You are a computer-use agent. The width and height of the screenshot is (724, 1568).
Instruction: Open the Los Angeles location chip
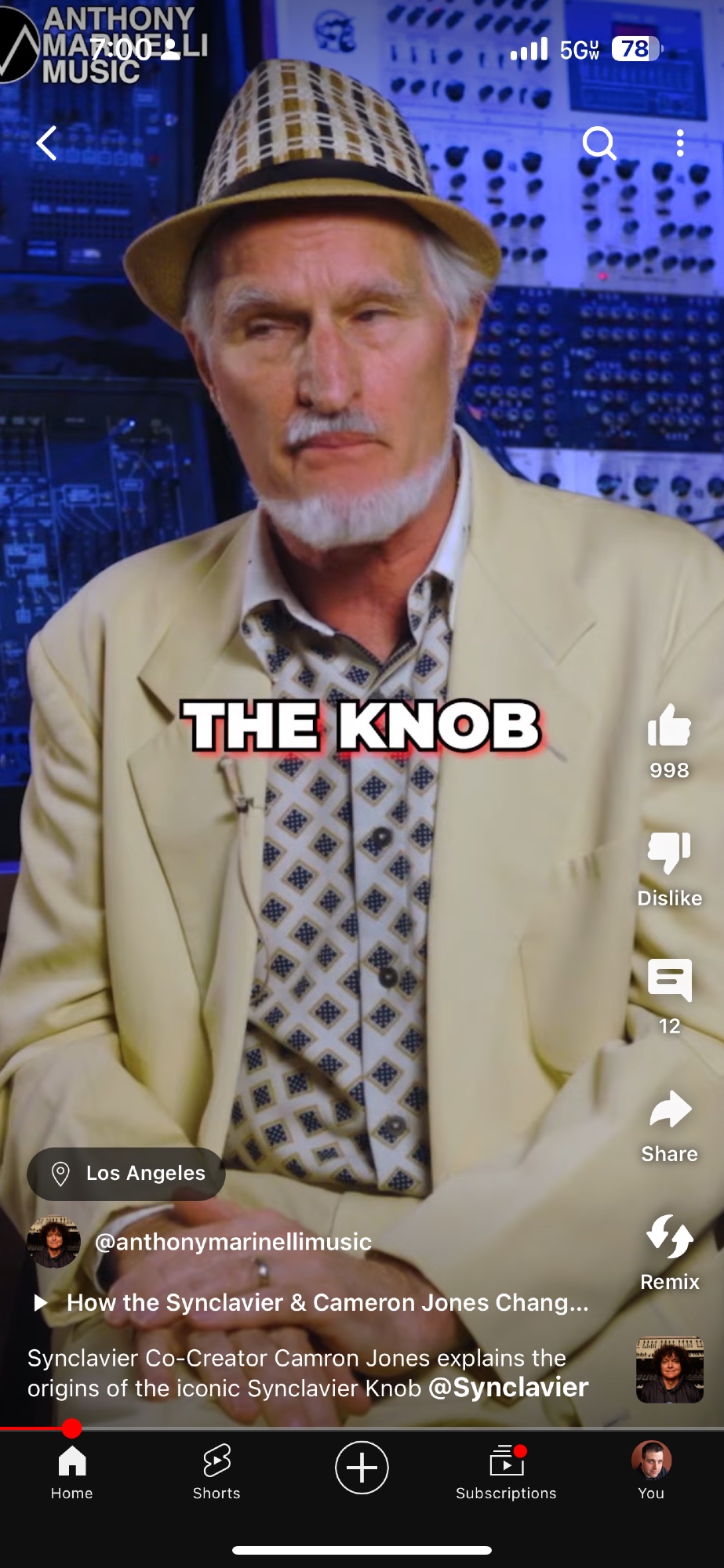coord(126,1174)
